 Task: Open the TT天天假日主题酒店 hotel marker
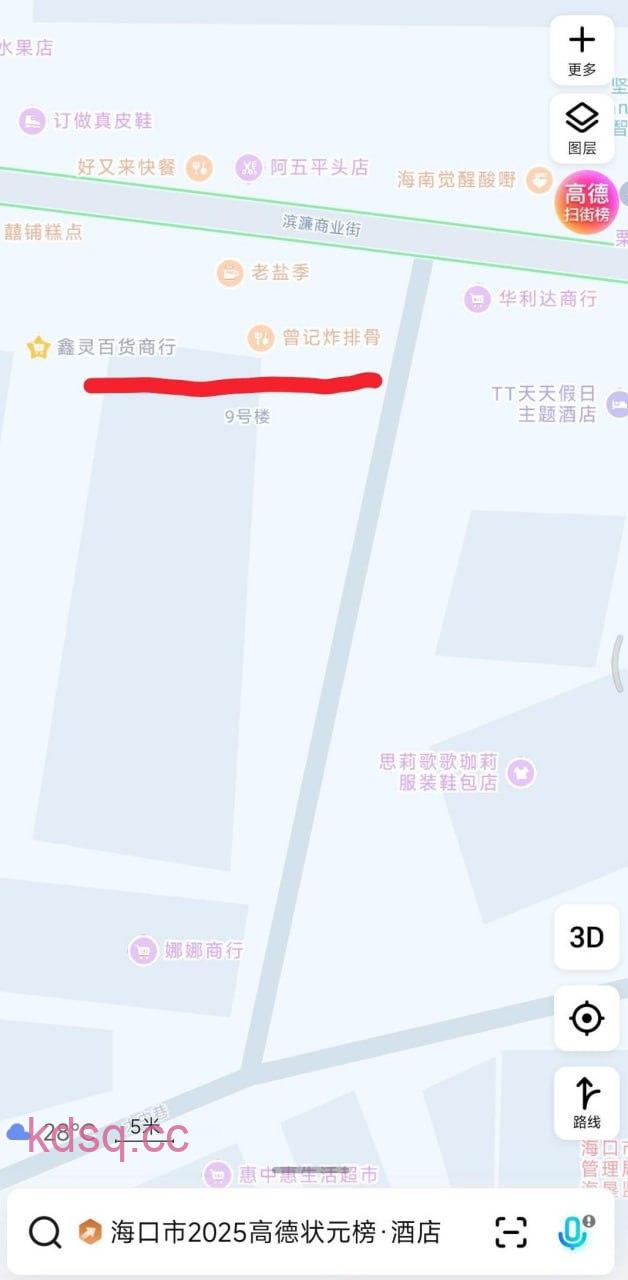click(618, 405)
